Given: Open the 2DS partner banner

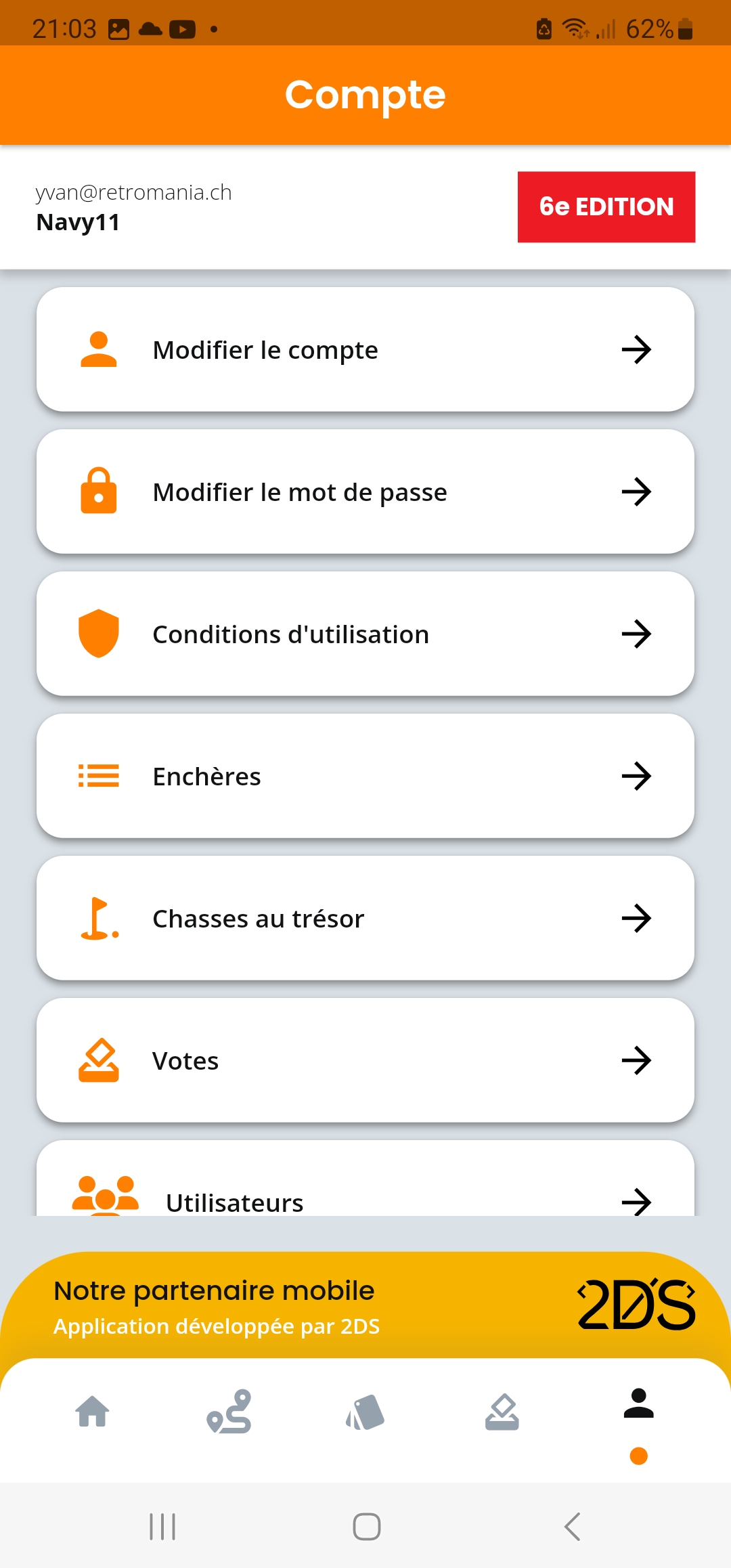Looking at the screenshot, I should coord(365,1305).
